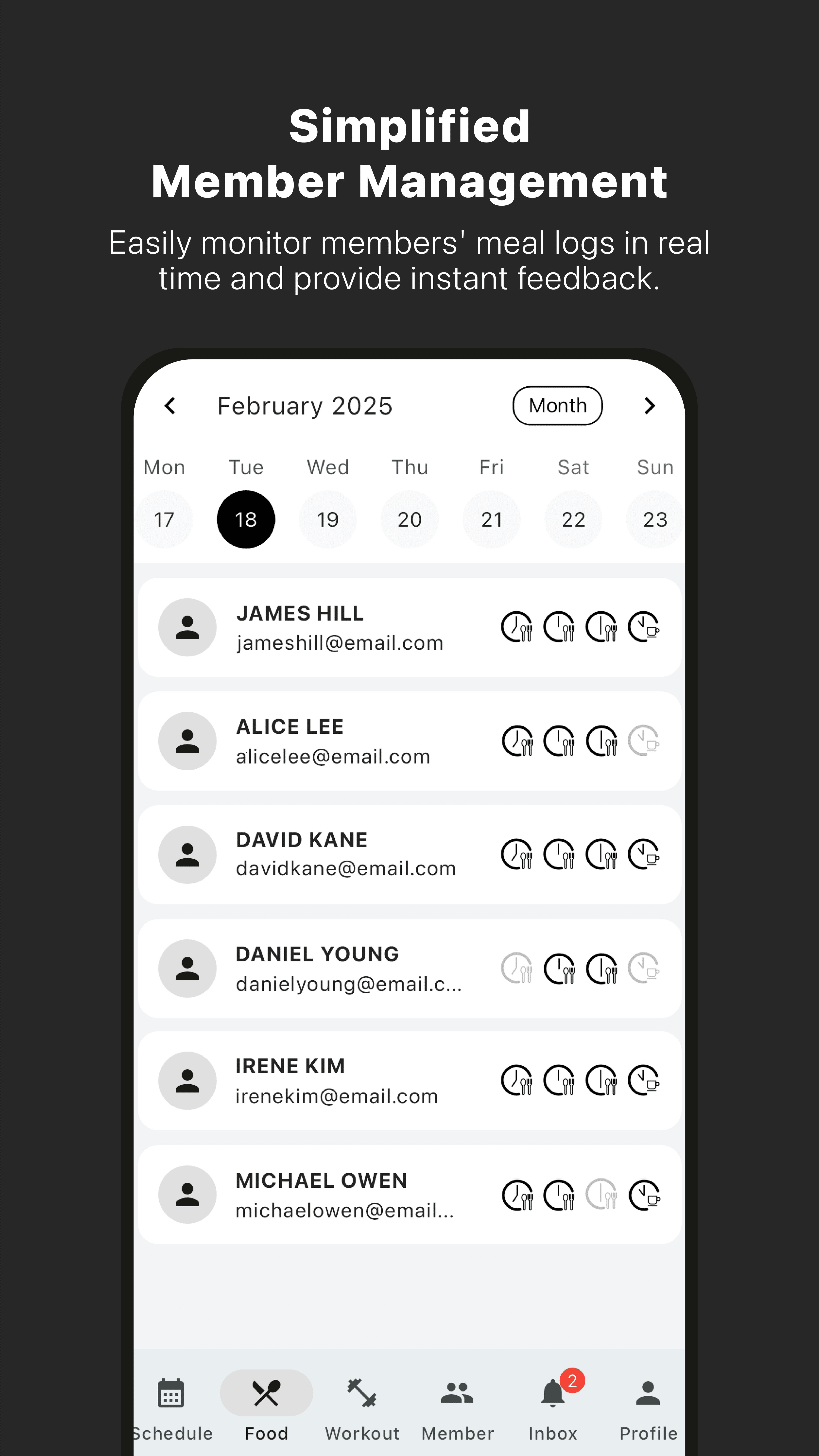Screen dimensions: 819x1456
Task: Toggle Michael Owen's greyed dinner log
Action: tap(601, 1194)
